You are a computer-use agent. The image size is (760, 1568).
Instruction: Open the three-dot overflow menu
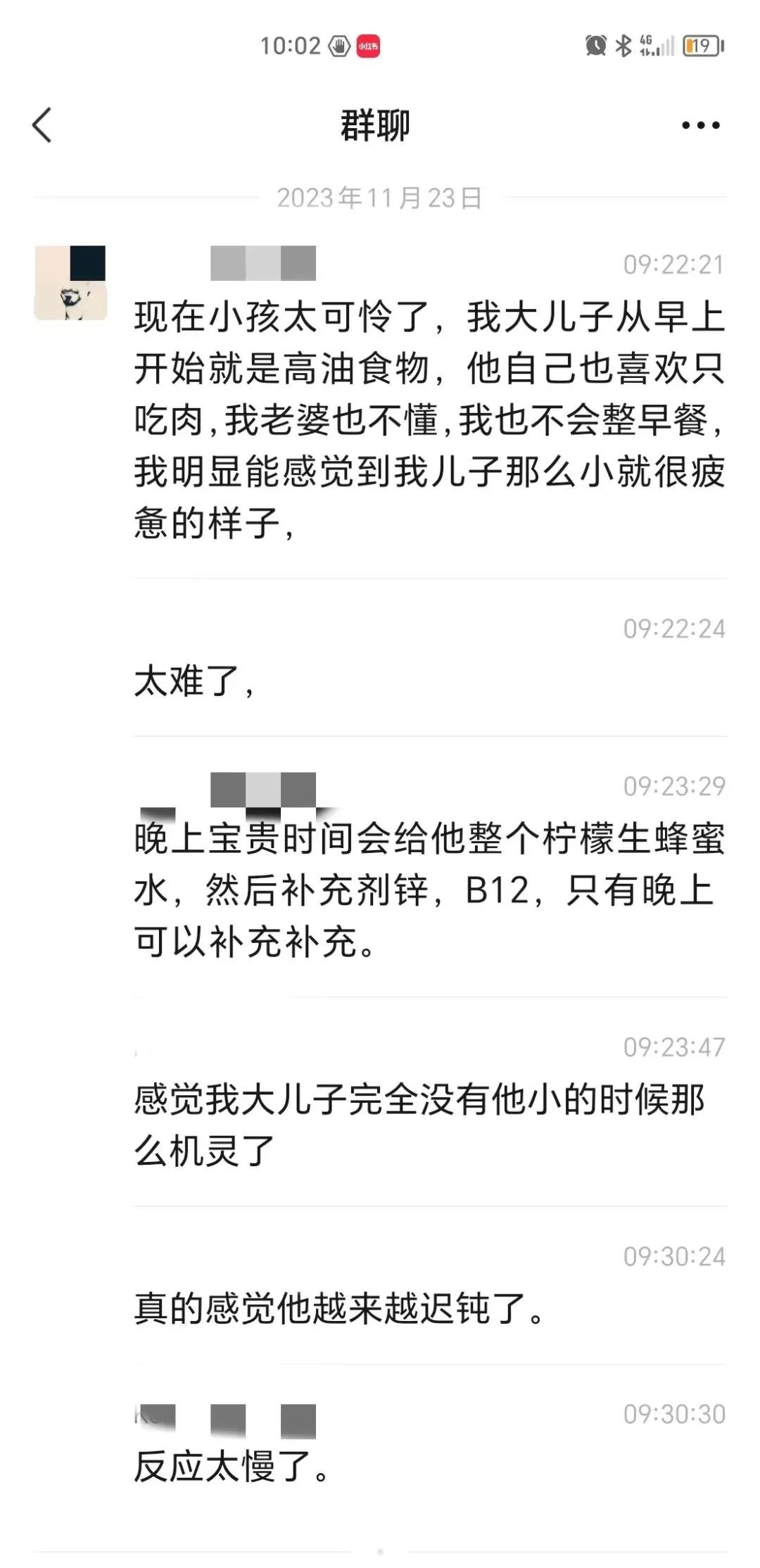point(700,125)
